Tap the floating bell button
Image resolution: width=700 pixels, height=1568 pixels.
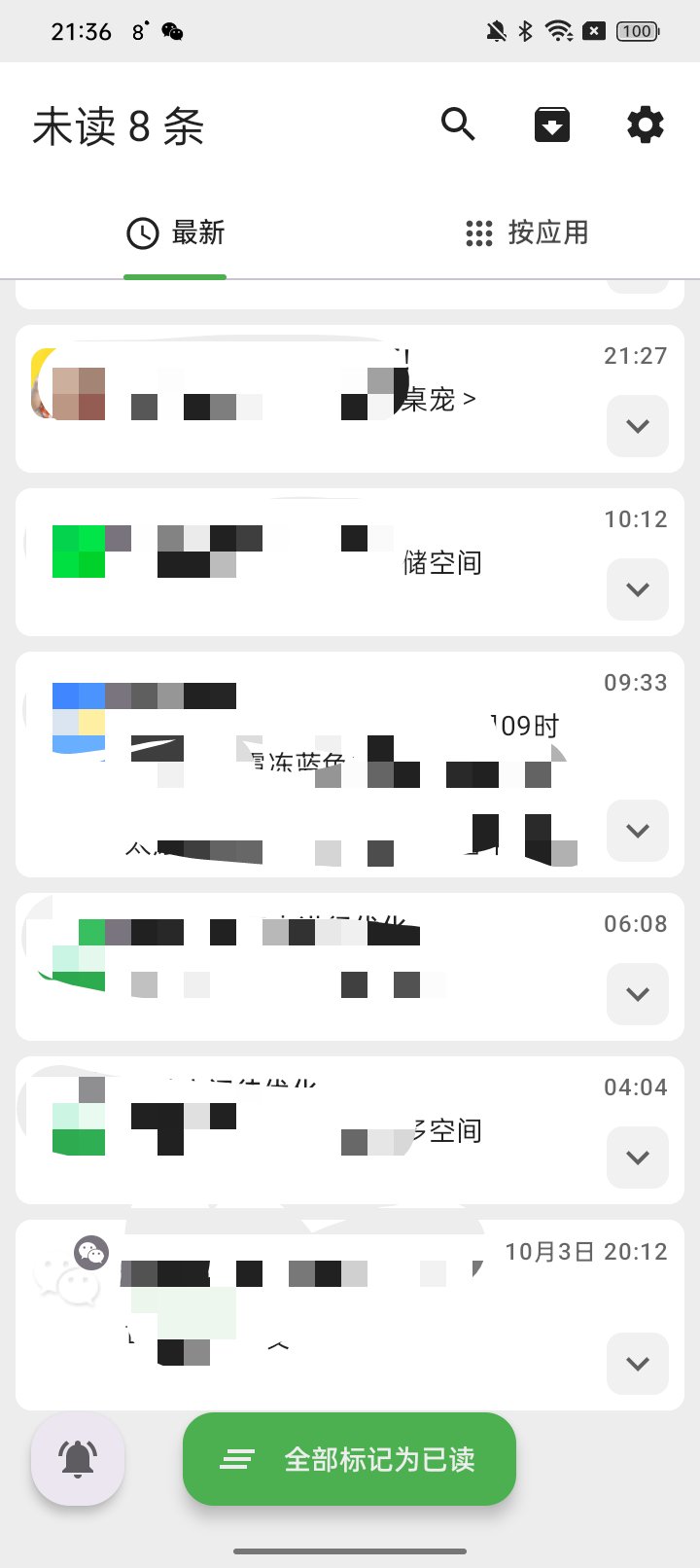pos(78,1459)
